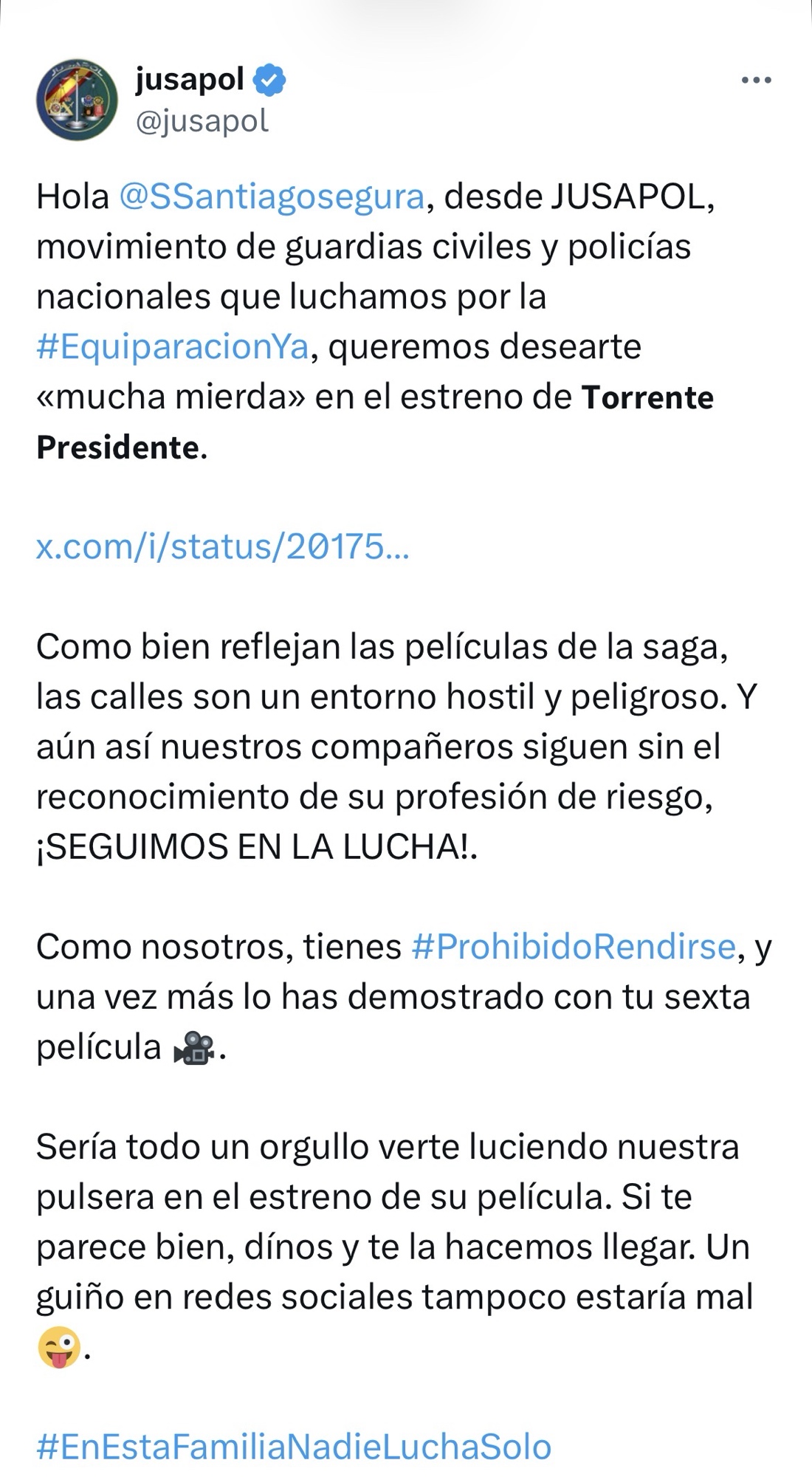Tap the #EquiparacionYa hashtag

tap(172, 346)
